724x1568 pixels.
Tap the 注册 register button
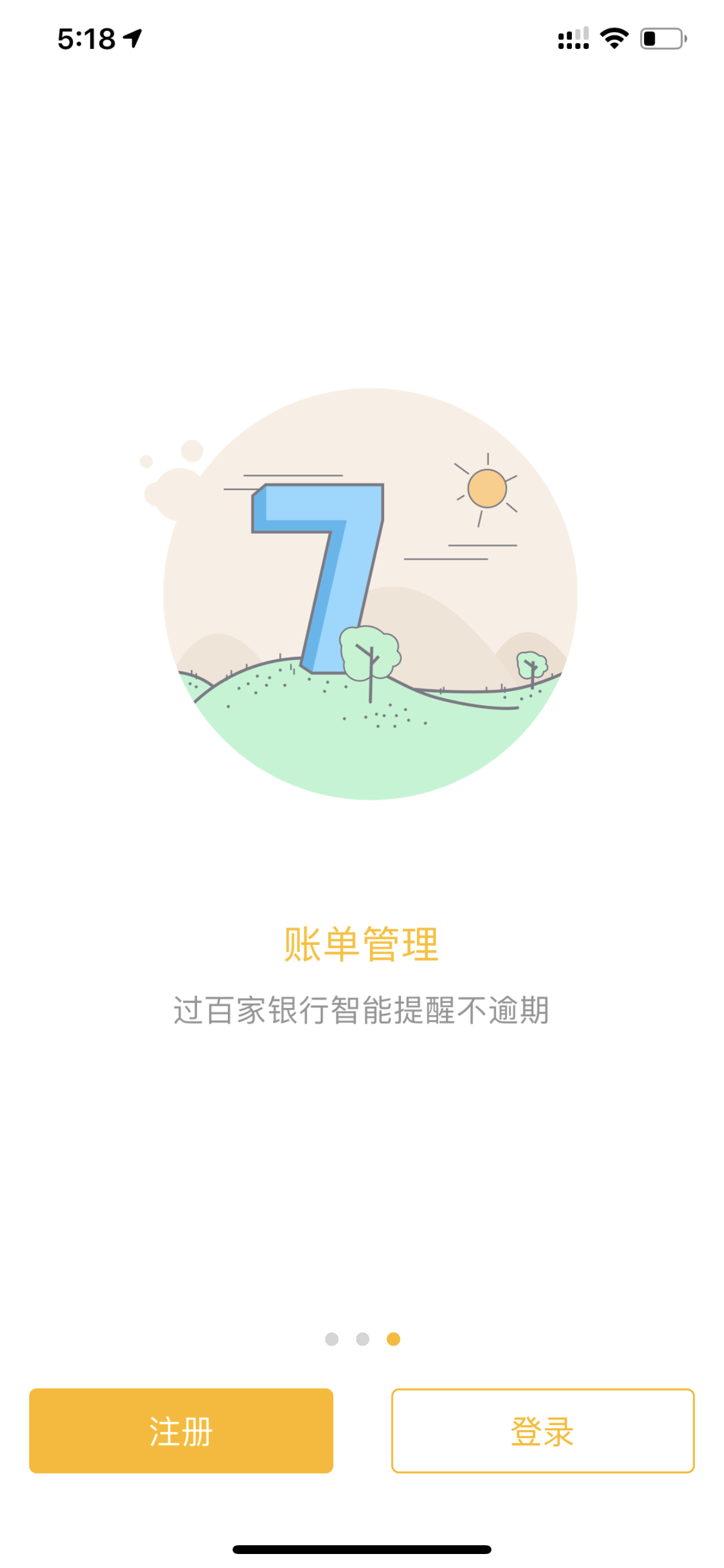click(x=181, y=1430)
